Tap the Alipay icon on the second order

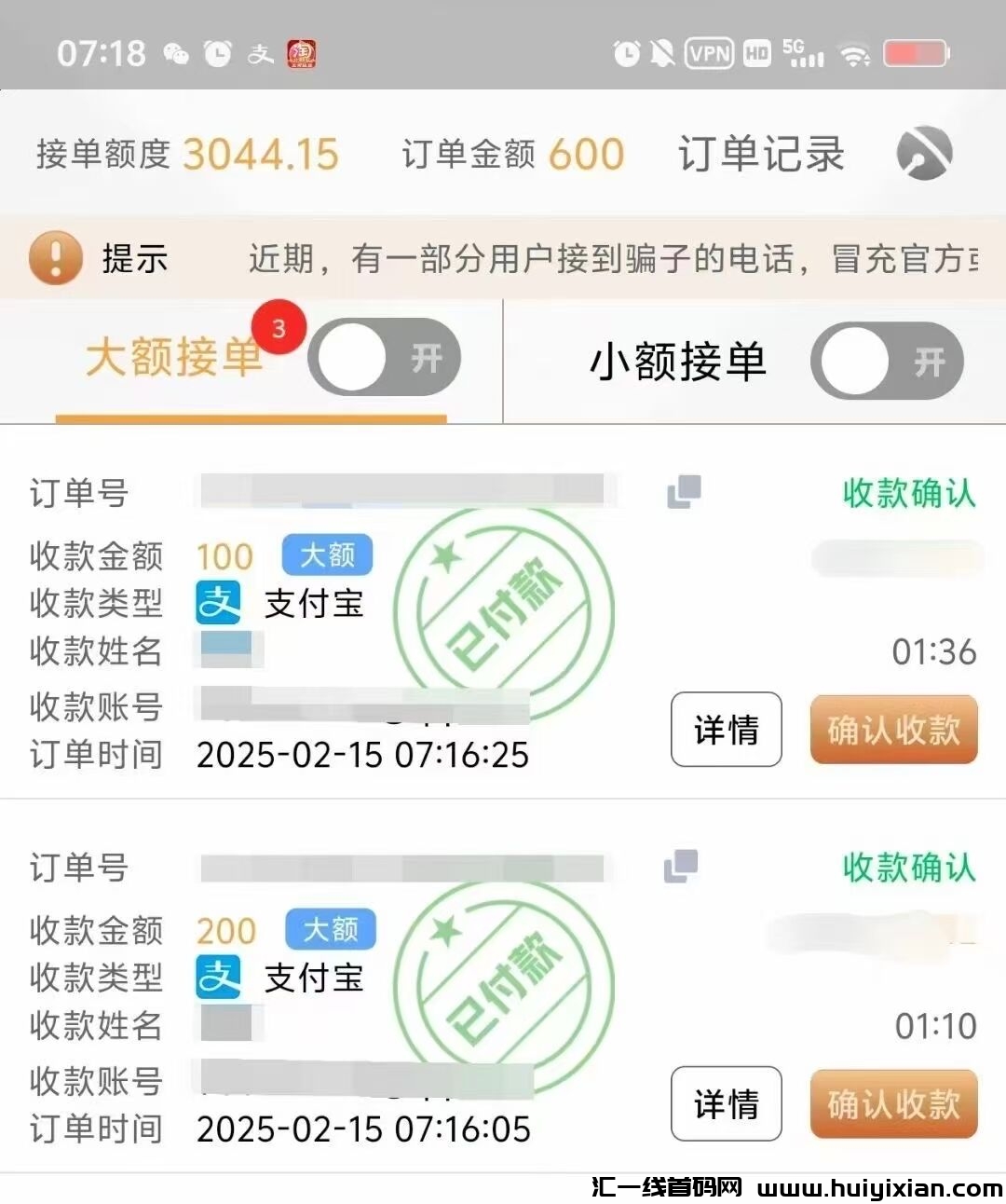coord(220,977)
